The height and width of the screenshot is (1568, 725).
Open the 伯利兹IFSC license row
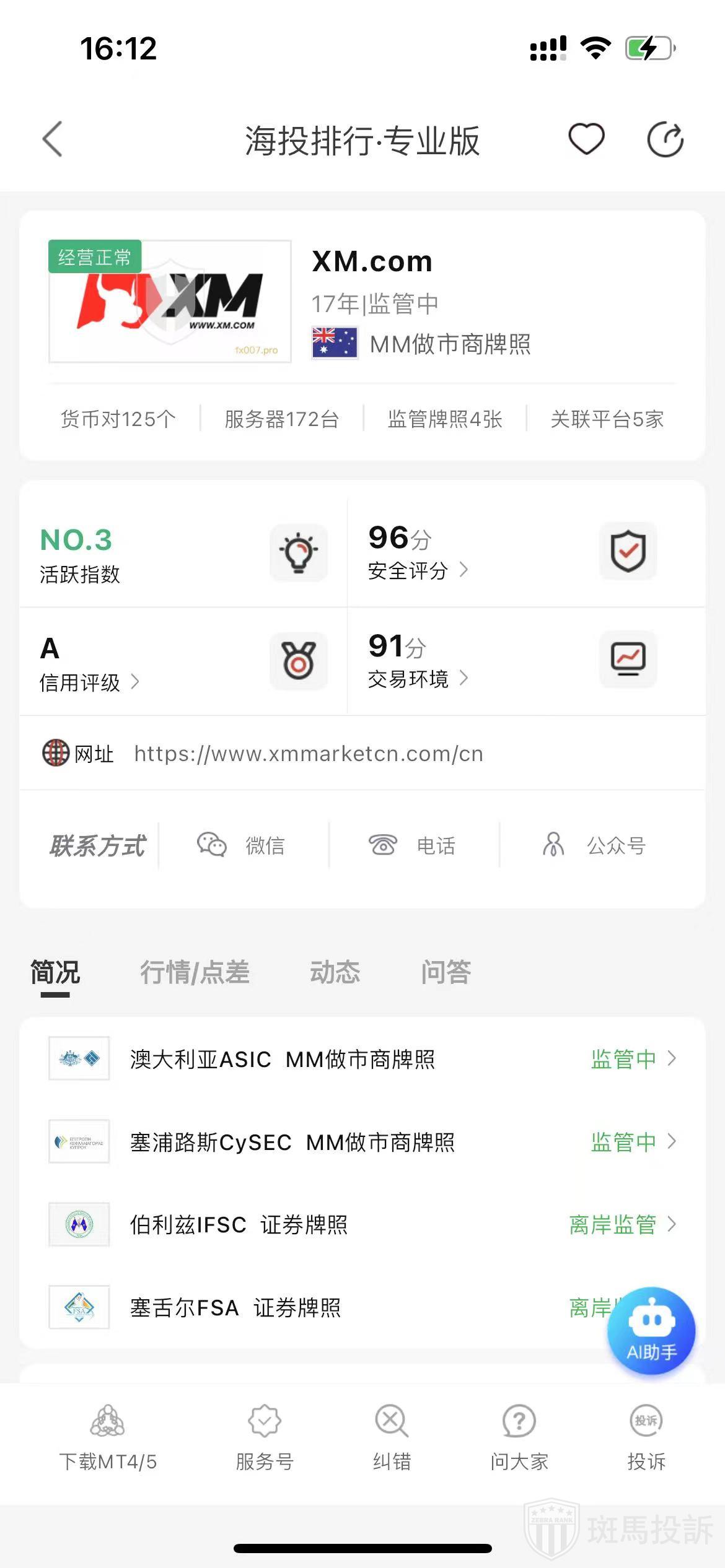pyautogui.click(x=362, y=1224)
